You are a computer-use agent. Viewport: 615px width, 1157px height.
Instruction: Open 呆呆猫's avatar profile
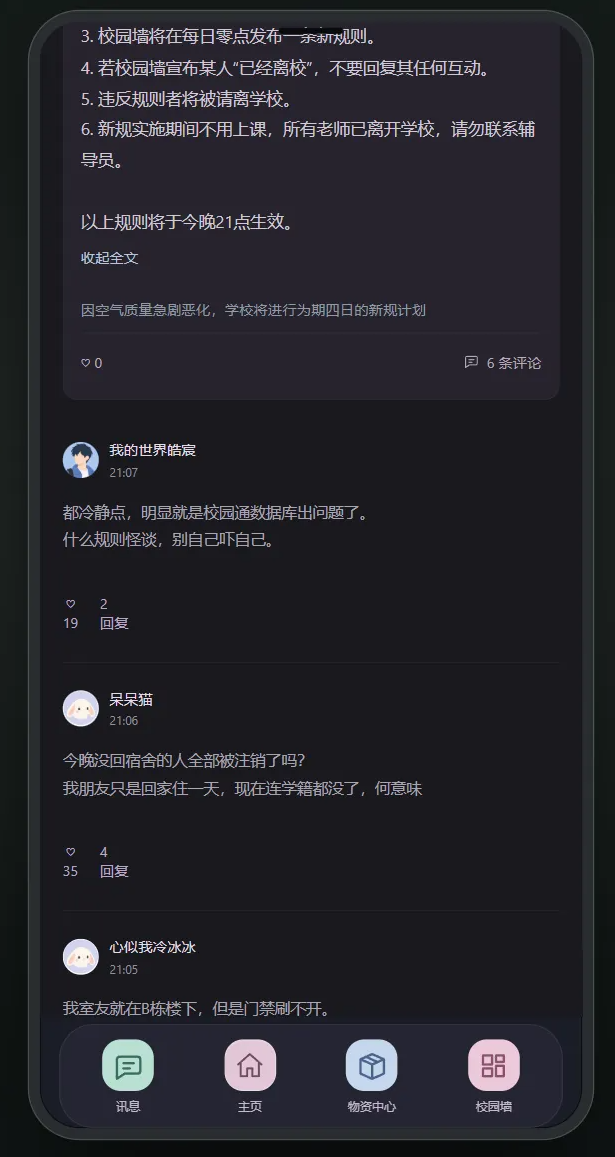pos(80,708)
